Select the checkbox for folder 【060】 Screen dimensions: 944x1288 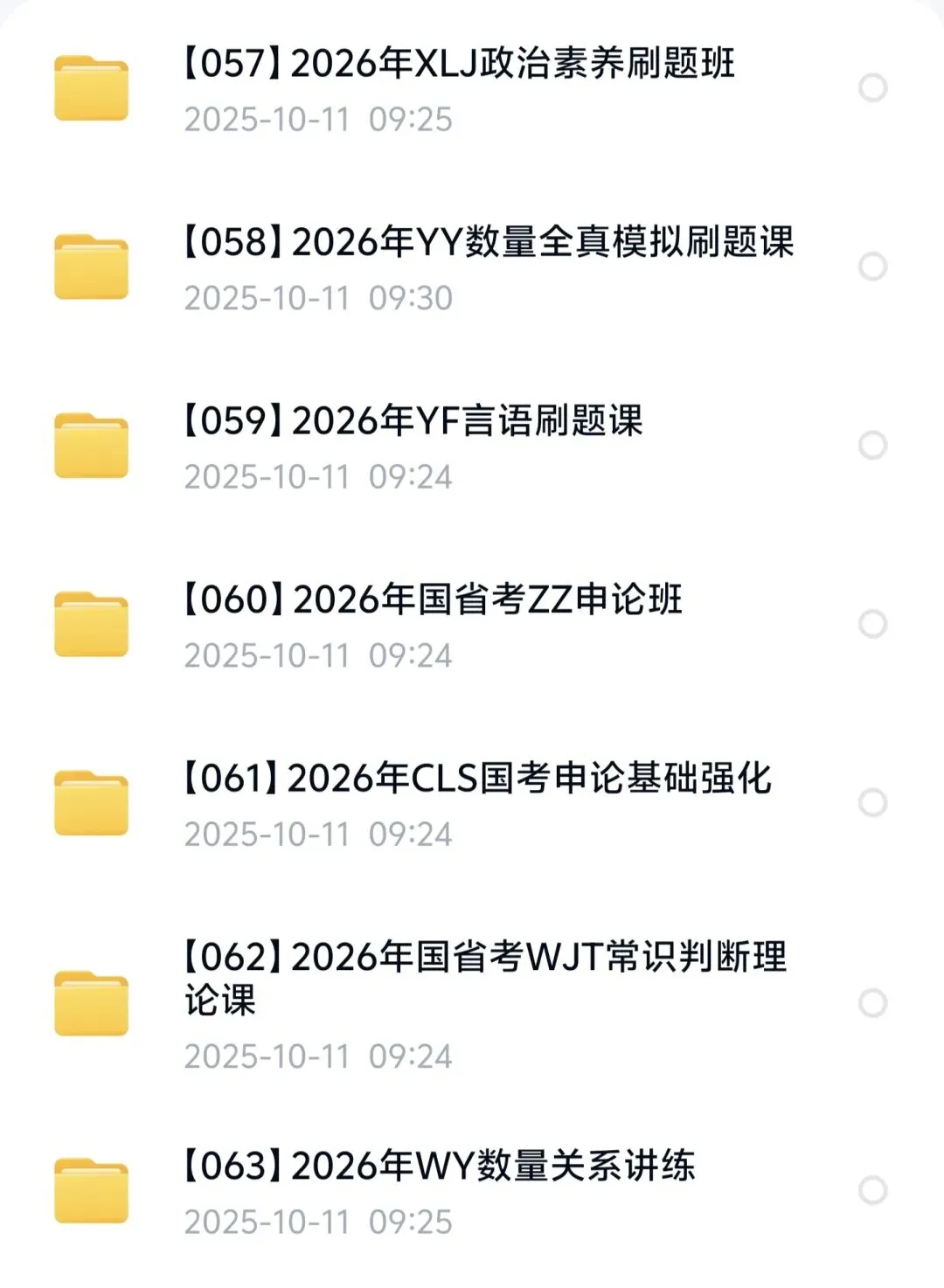click(x=872, y=624)
